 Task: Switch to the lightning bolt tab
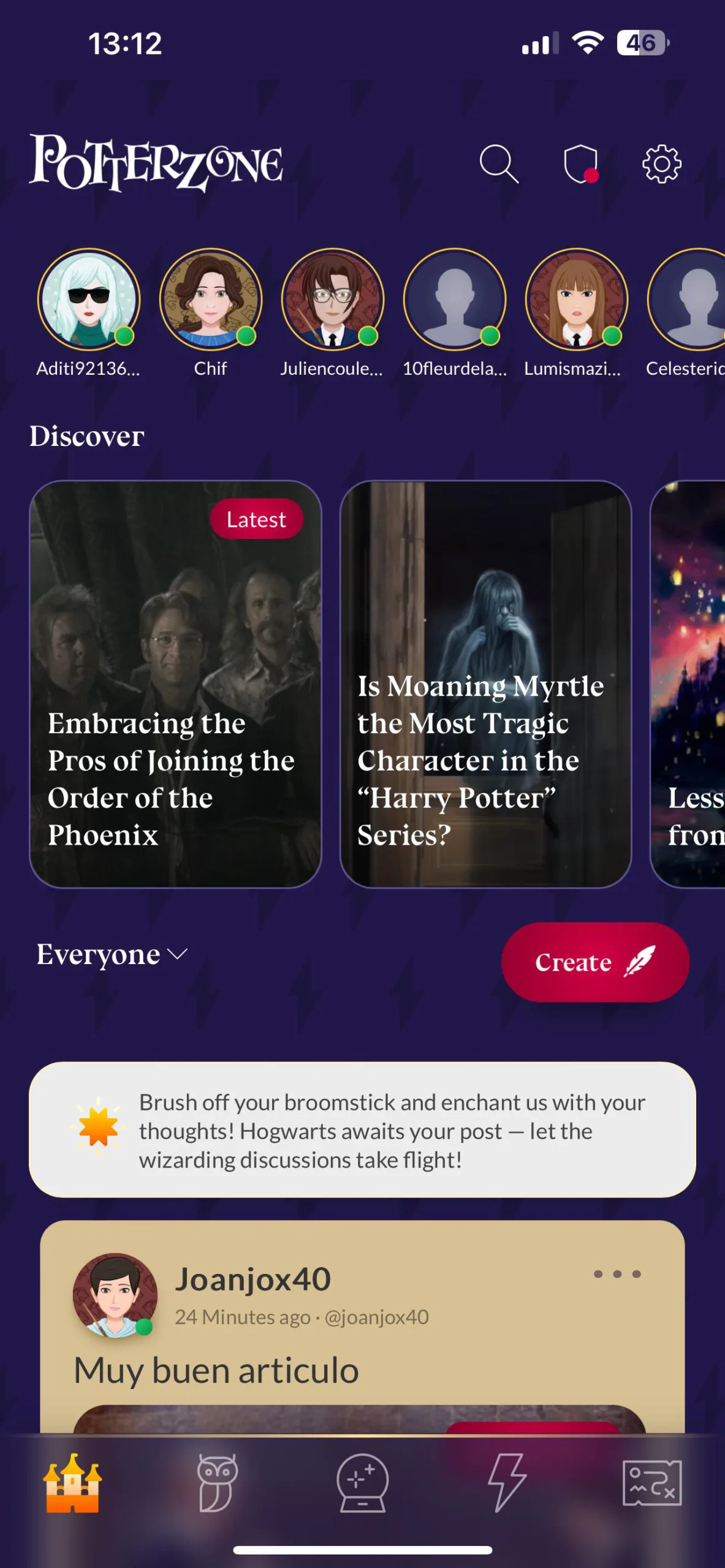[507, 1483]
